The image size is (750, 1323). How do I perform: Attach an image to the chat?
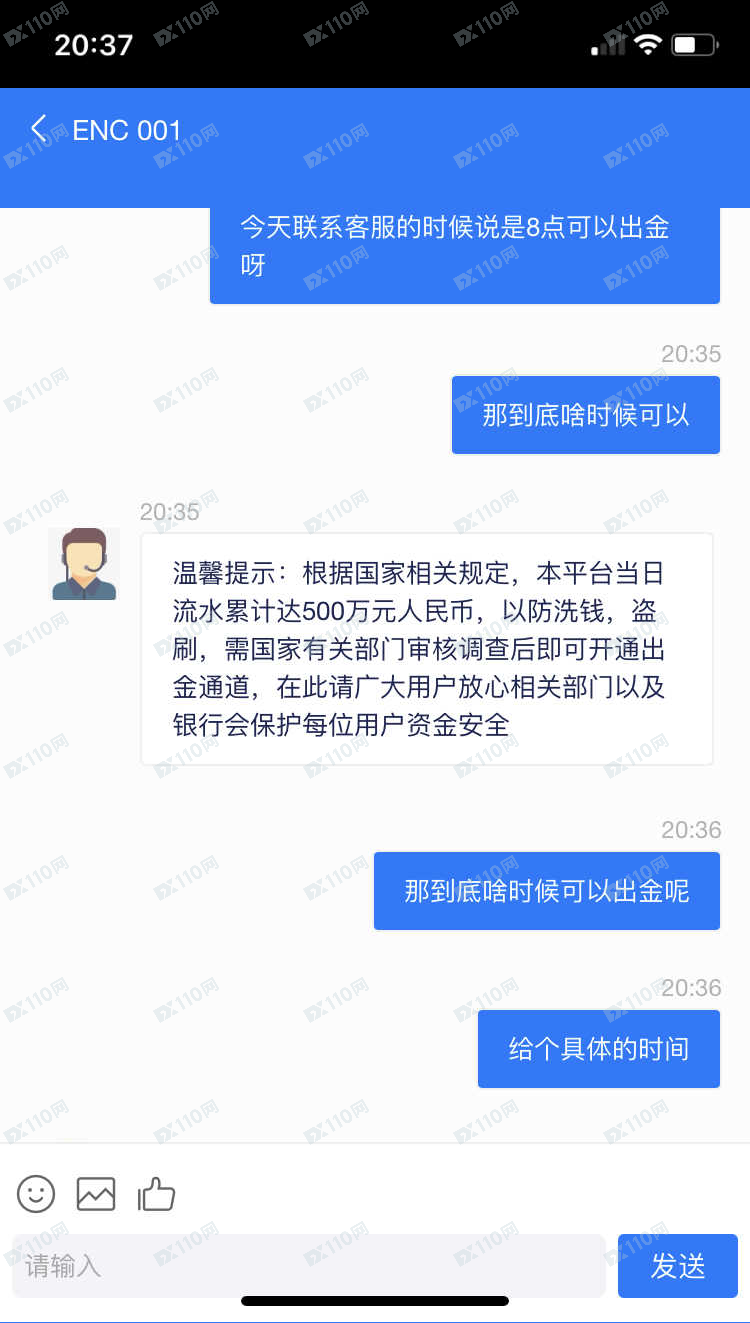point(96,1193)
